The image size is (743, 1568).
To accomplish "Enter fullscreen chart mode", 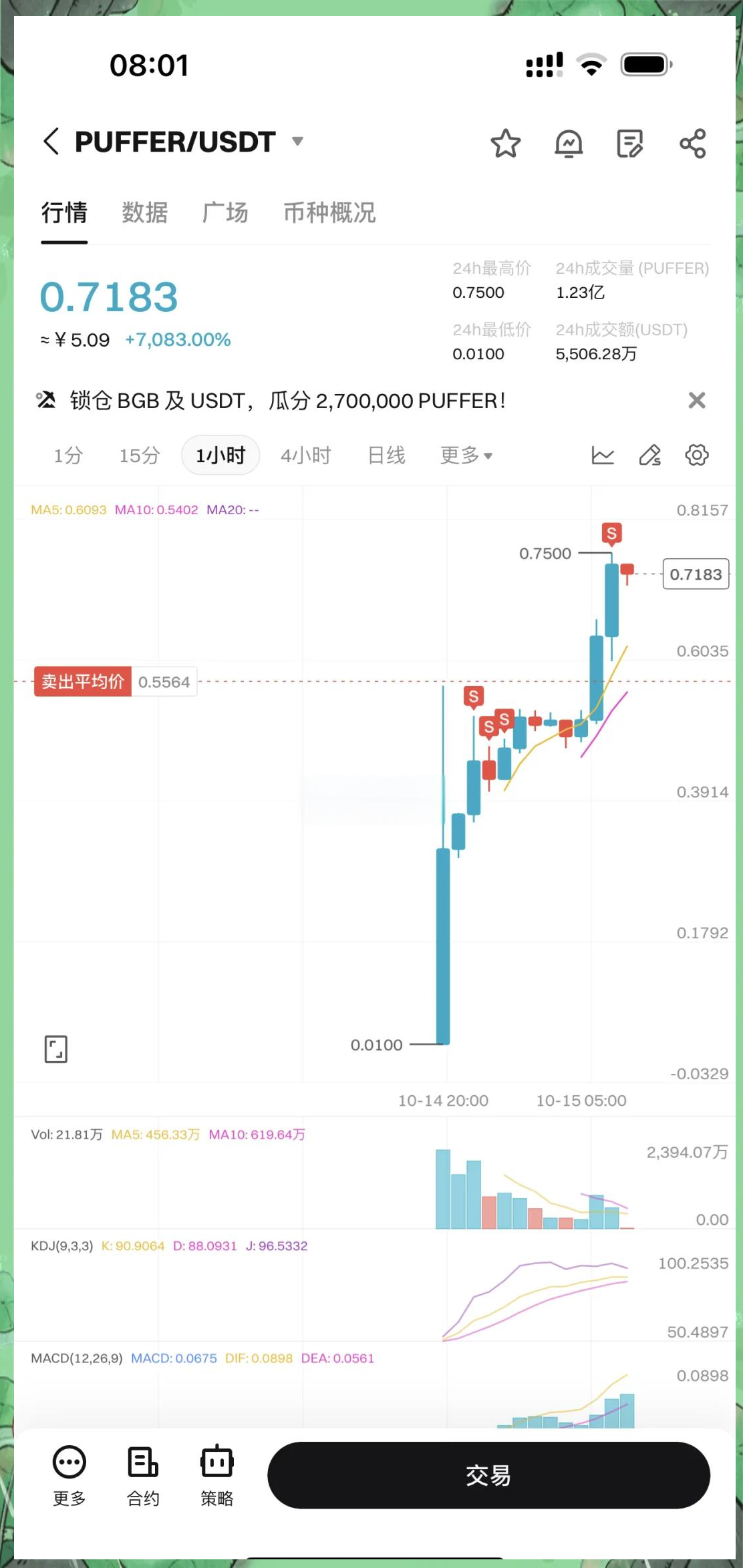I will coord(56,1049).
